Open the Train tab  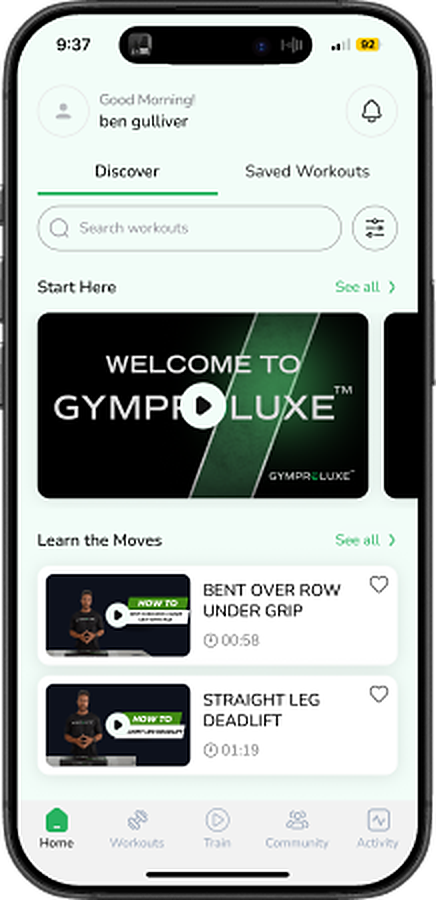pyautogui.click(x=217, y=828)
